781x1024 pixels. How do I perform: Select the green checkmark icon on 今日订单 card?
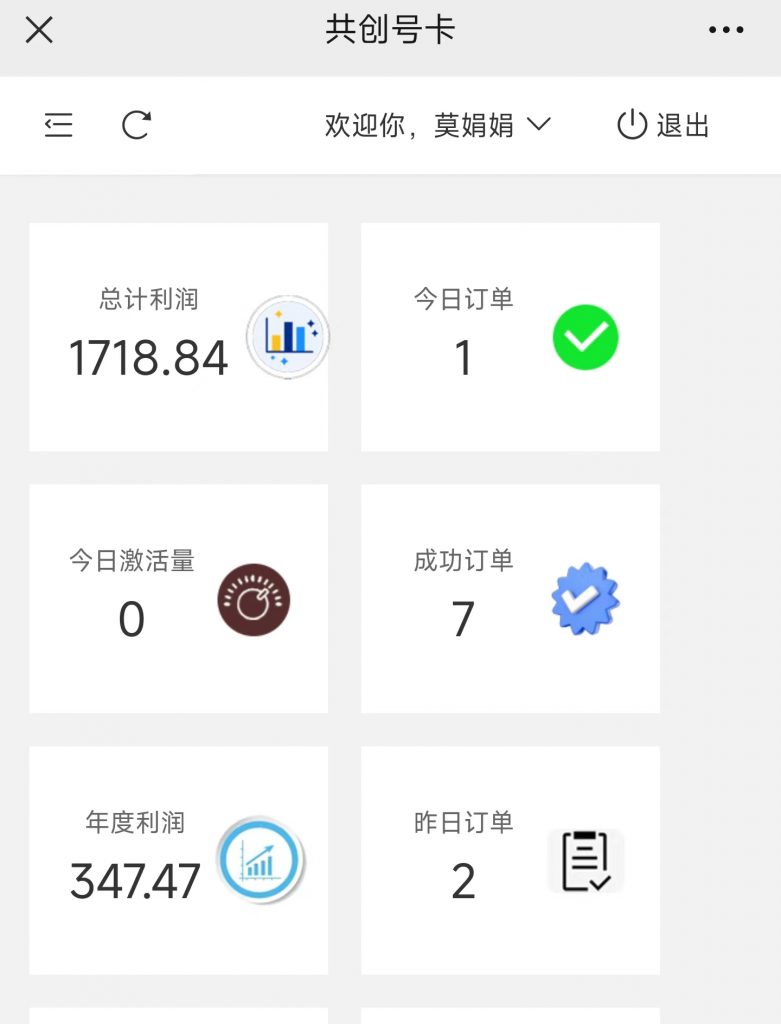(585, 337)
